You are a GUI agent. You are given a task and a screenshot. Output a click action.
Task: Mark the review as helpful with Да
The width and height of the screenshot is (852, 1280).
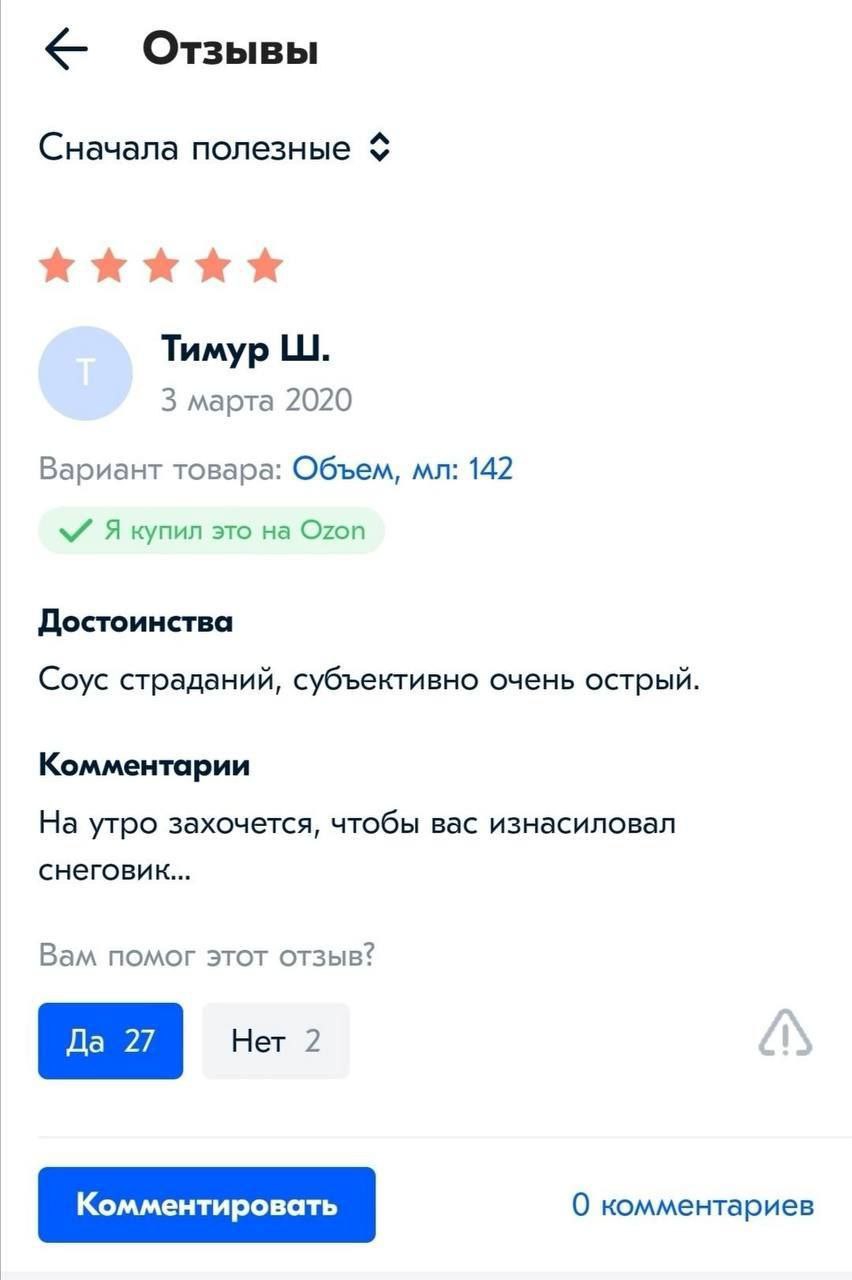pyautogui.click(x=110, y=1041)
